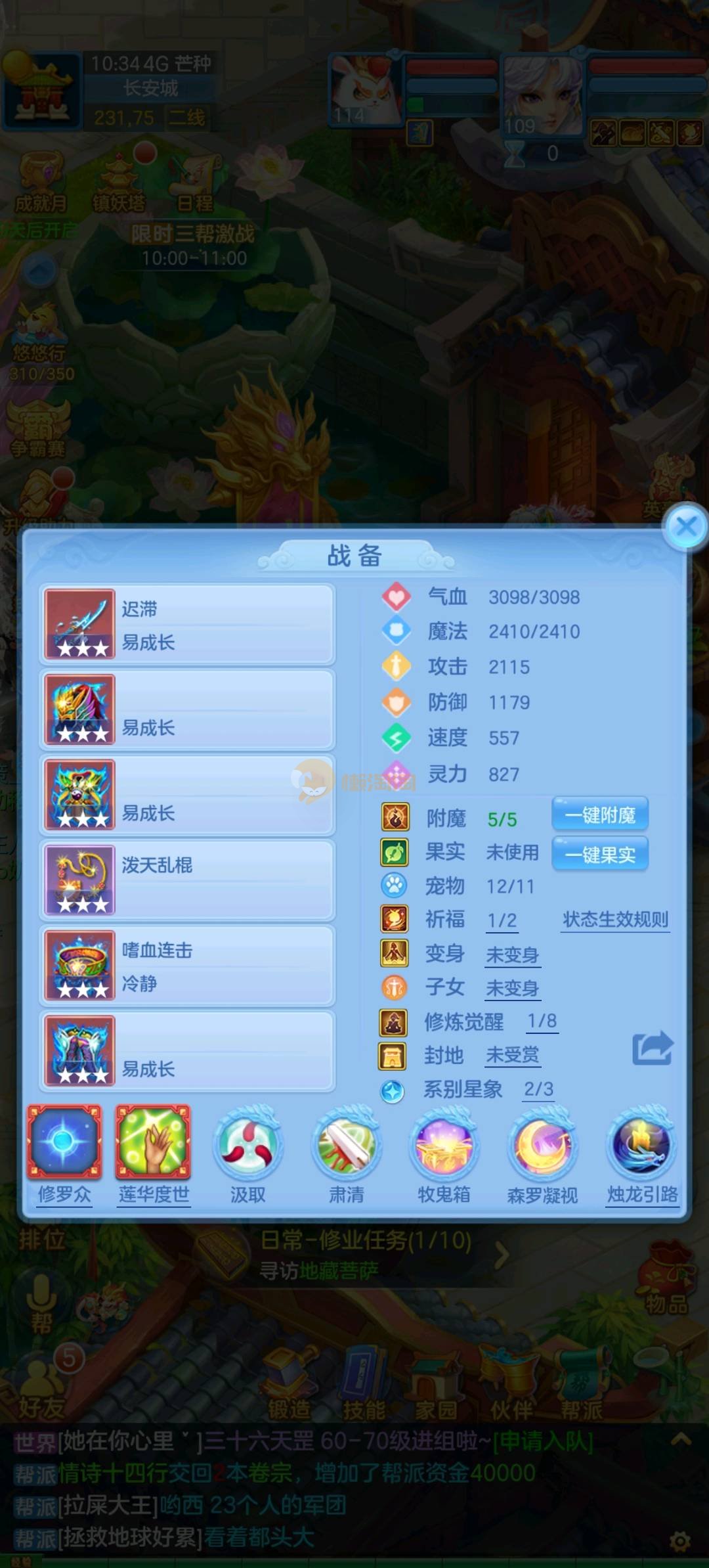Viewport: 709px width, 1568px height.
Task: Open the 烛龙引路 skill icon
Action: click(641, 1146)
